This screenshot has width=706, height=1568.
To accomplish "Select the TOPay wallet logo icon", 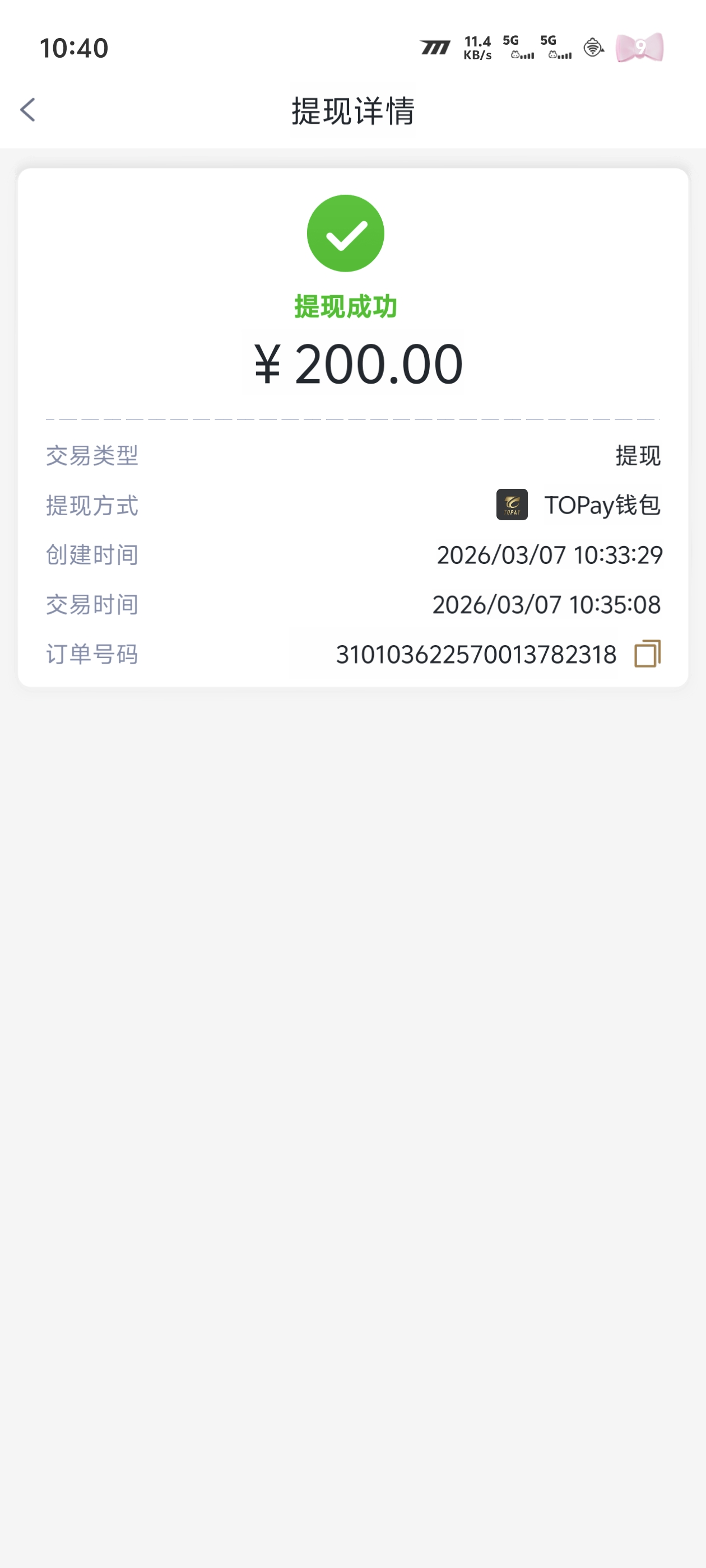I will point(512,506).
